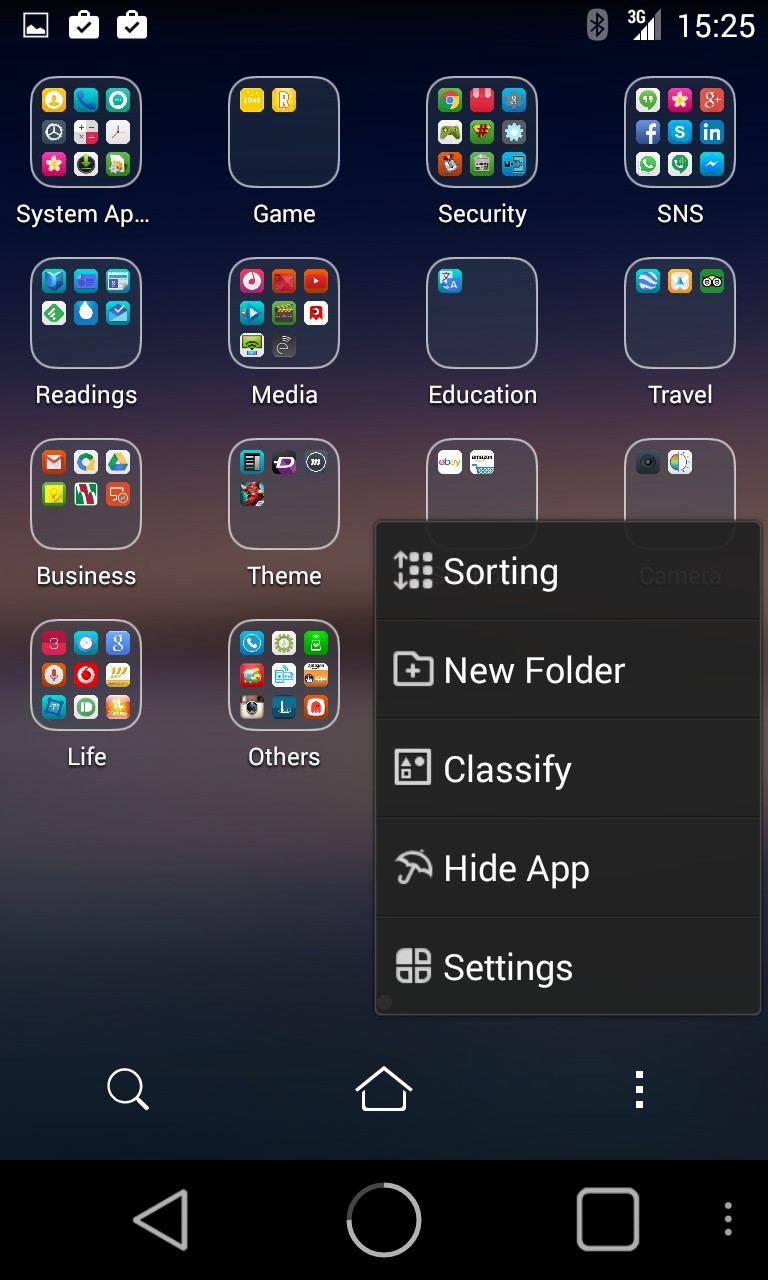Viewport: 768px width, 1280px height.
Task: Open Hide App from the menu
Action: [x=568, y=867]
